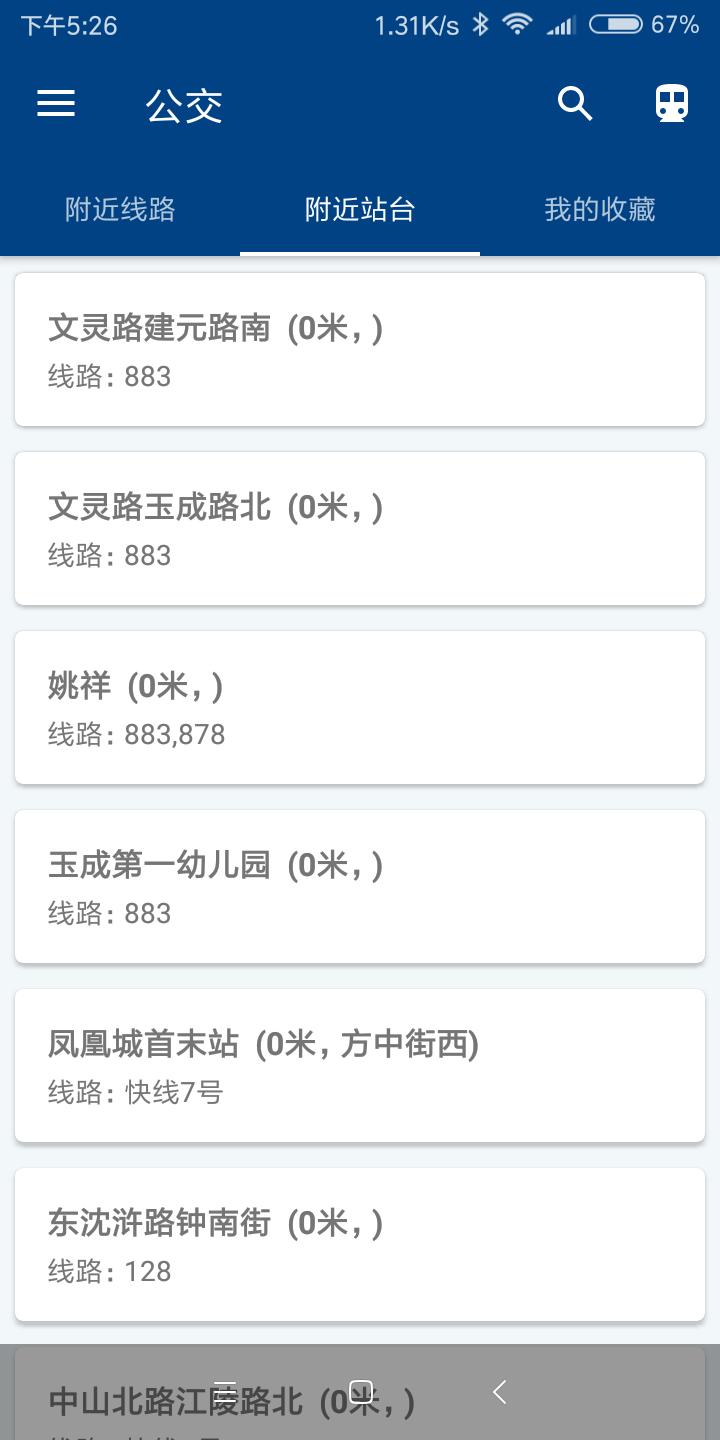The width and height of the screenshot is (720, 1440).
Task: Switch to the 附近线路 tab
Action: pyautogui.click(x=119, y=209)
